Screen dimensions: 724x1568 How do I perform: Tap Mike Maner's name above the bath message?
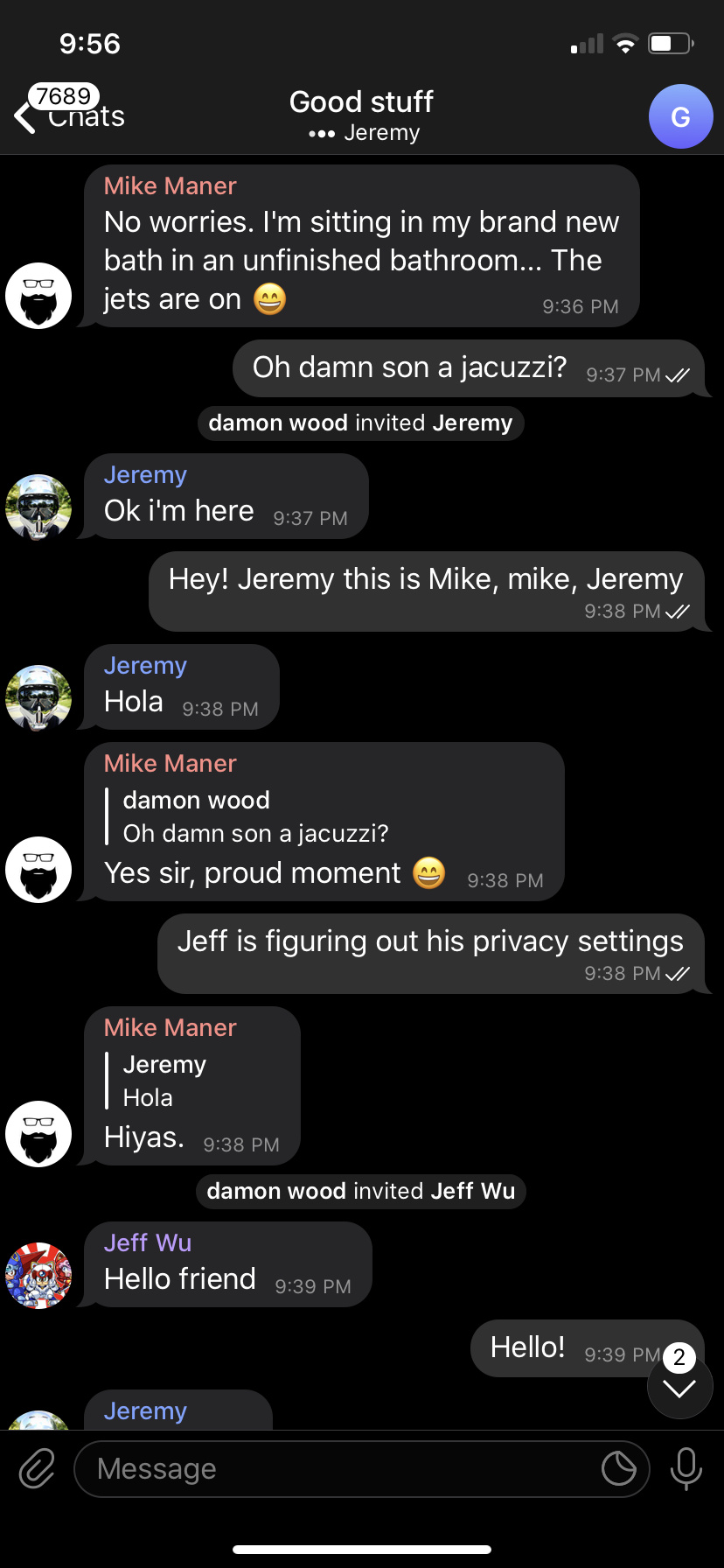170,185
